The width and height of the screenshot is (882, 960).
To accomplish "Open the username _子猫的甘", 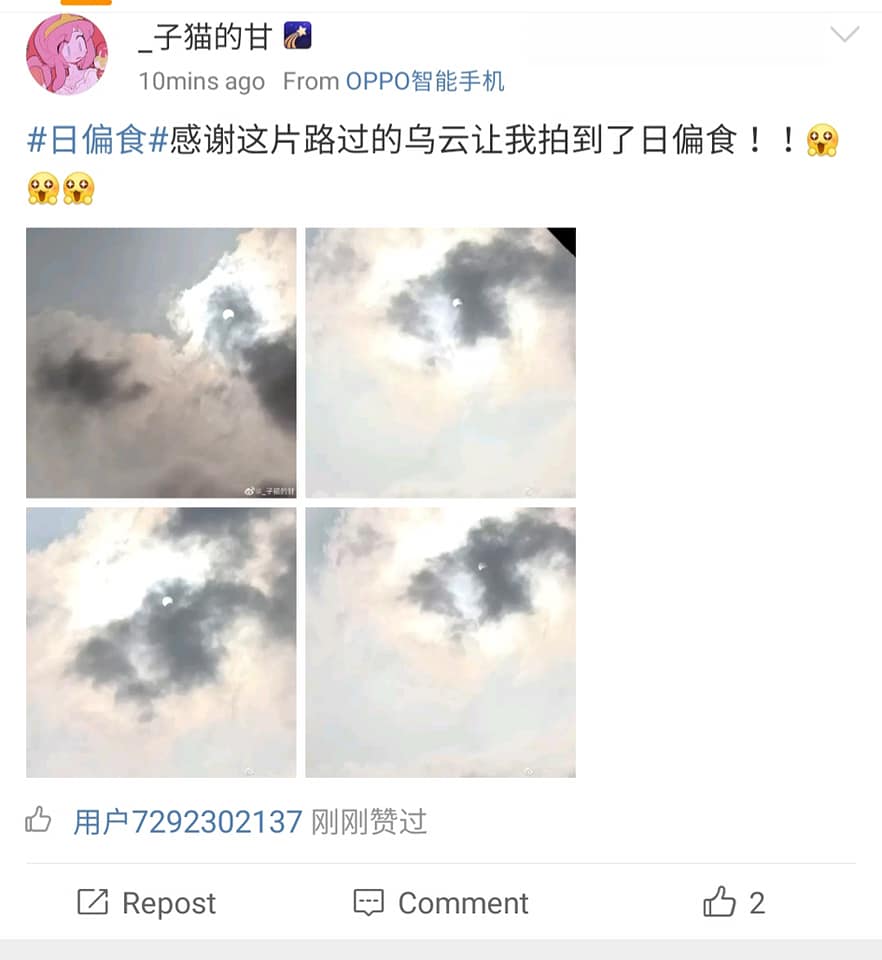I will (205, 37).
